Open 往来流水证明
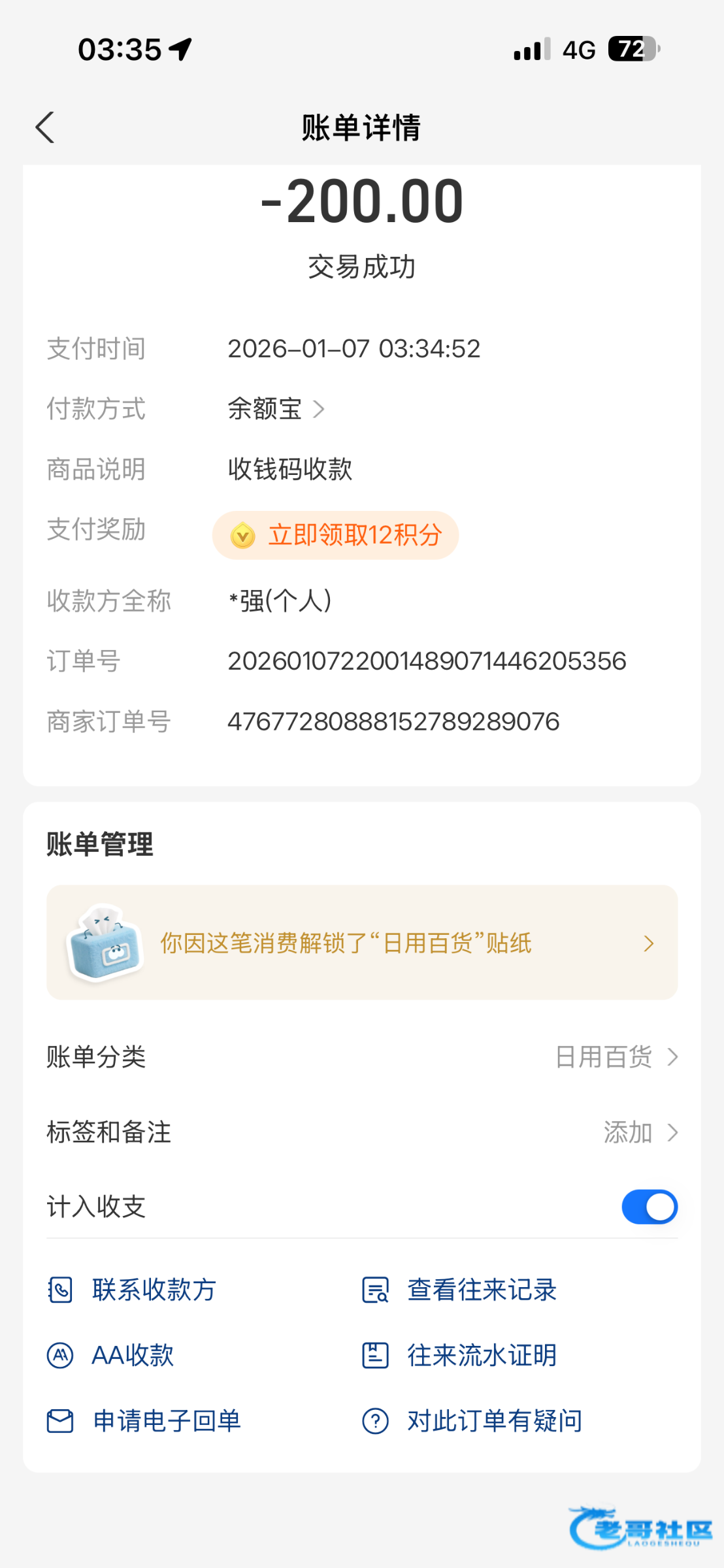This screenshot has width=724, height=1568. coord(459,1356)
